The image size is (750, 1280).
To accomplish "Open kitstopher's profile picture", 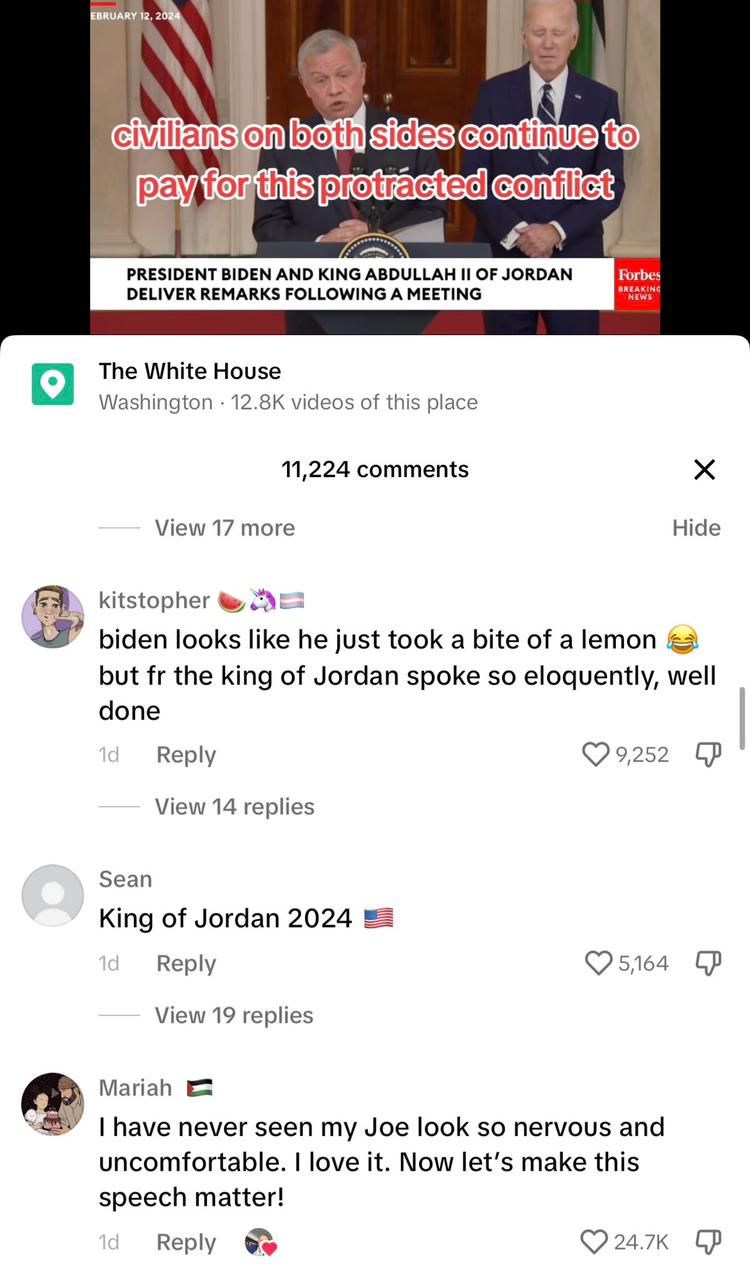I will tap(53, 616).
